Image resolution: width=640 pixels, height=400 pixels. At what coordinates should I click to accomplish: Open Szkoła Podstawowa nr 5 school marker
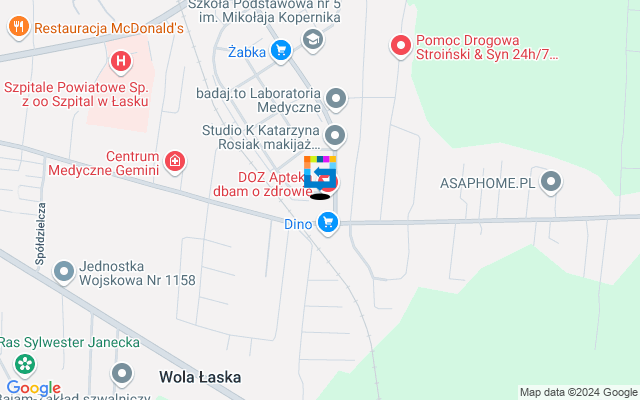(x=313, y=39)
